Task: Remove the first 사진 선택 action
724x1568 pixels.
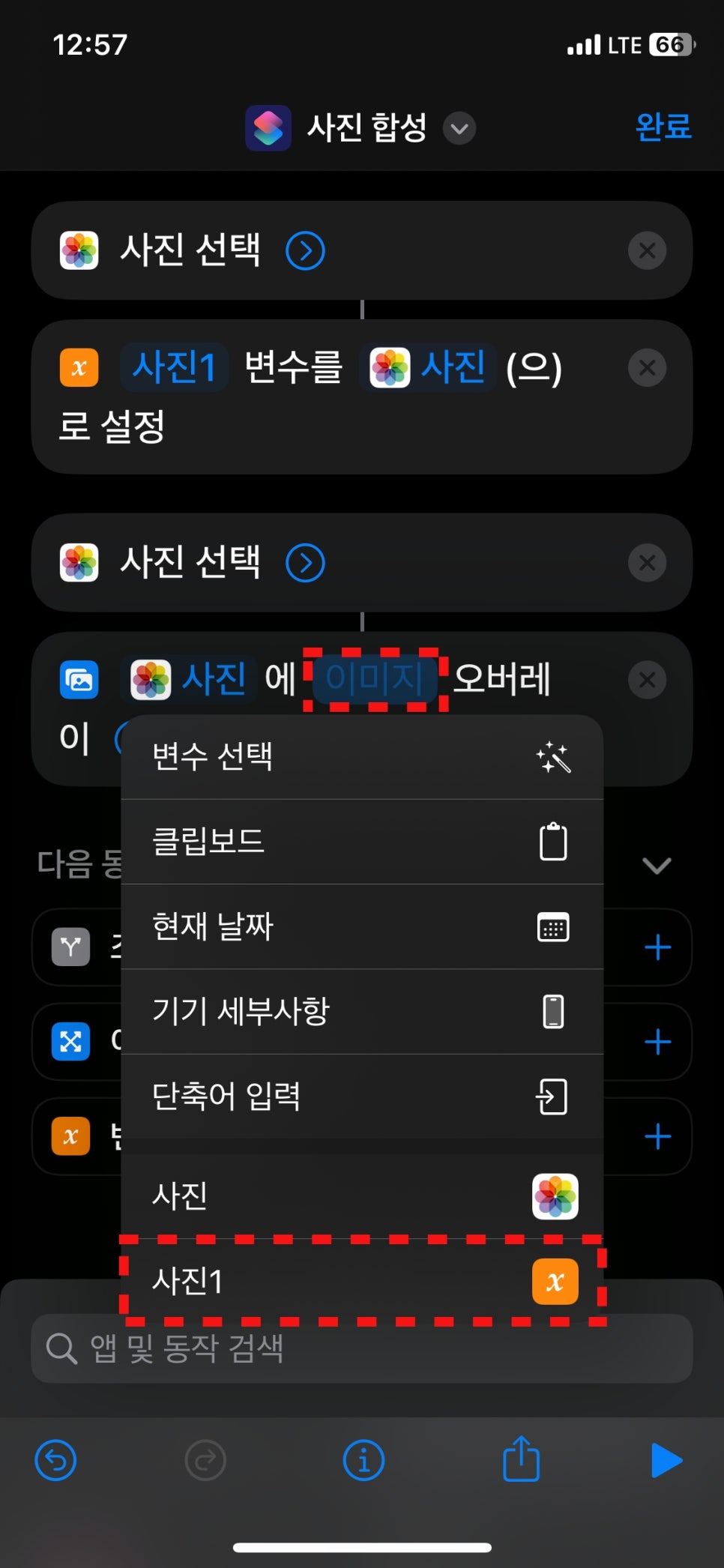Action: click(x=647, y=250)
